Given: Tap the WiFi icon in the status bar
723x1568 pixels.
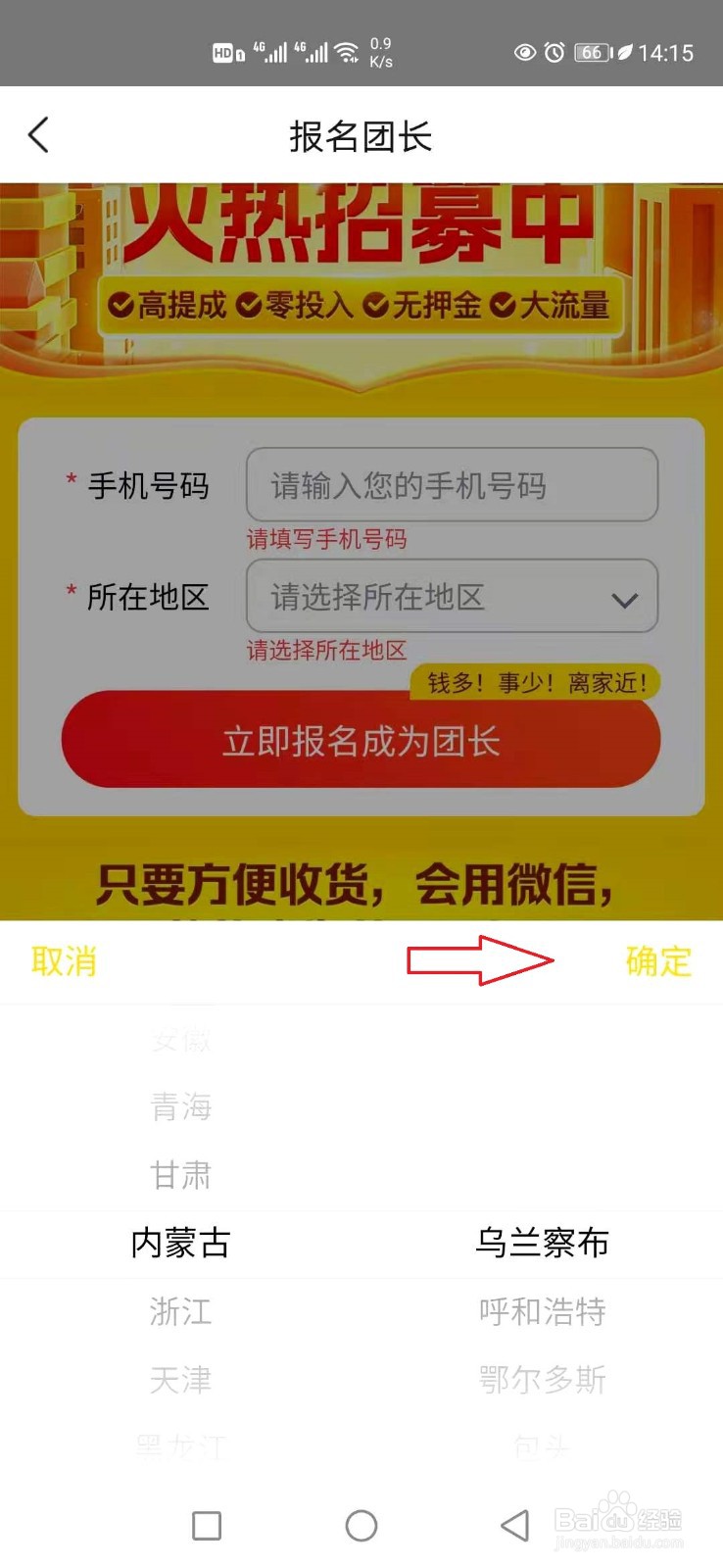Looking at the screenshot, I should (x=348, y=49).
